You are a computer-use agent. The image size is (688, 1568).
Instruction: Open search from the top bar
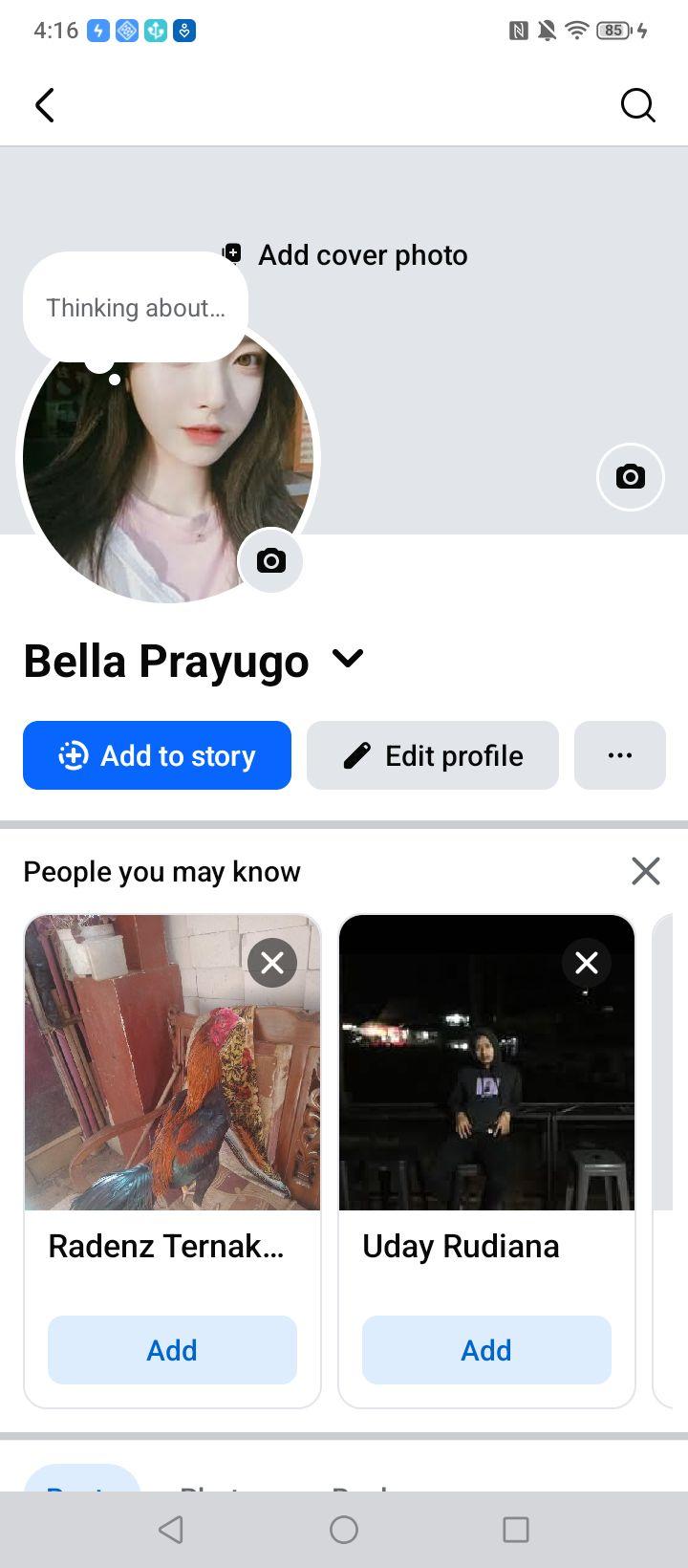(637, 105)
